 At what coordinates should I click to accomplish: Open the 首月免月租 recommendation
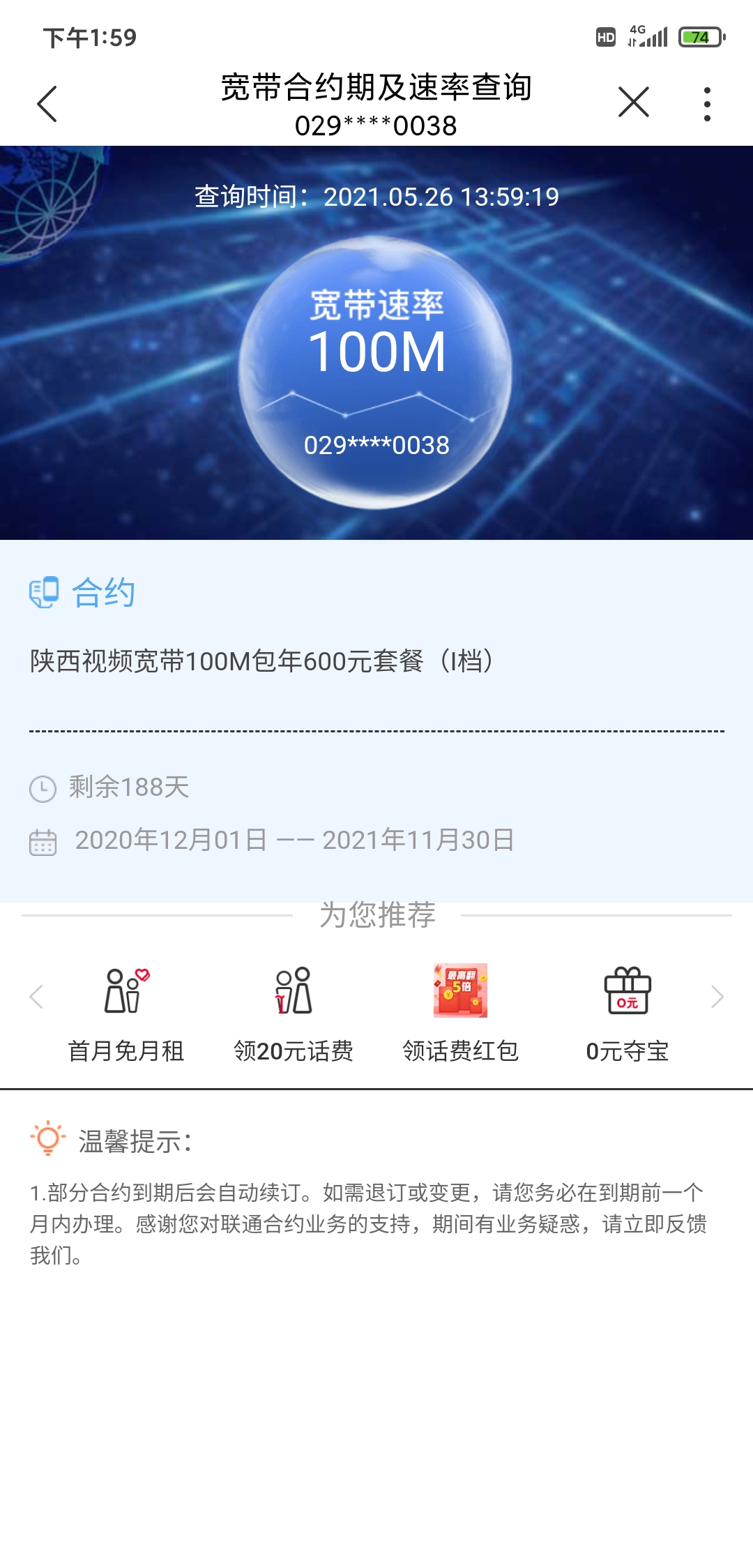coord(126,1012)
